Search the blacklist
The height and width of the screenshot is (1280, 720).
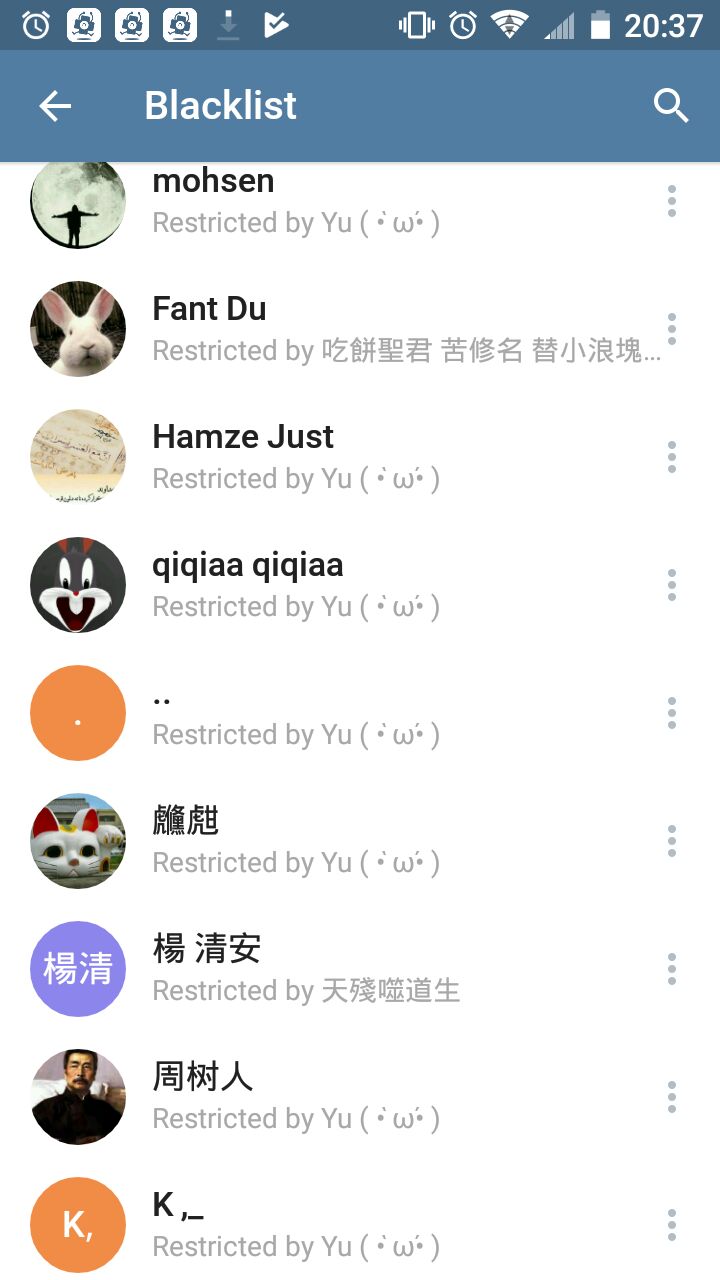[671, 106]
